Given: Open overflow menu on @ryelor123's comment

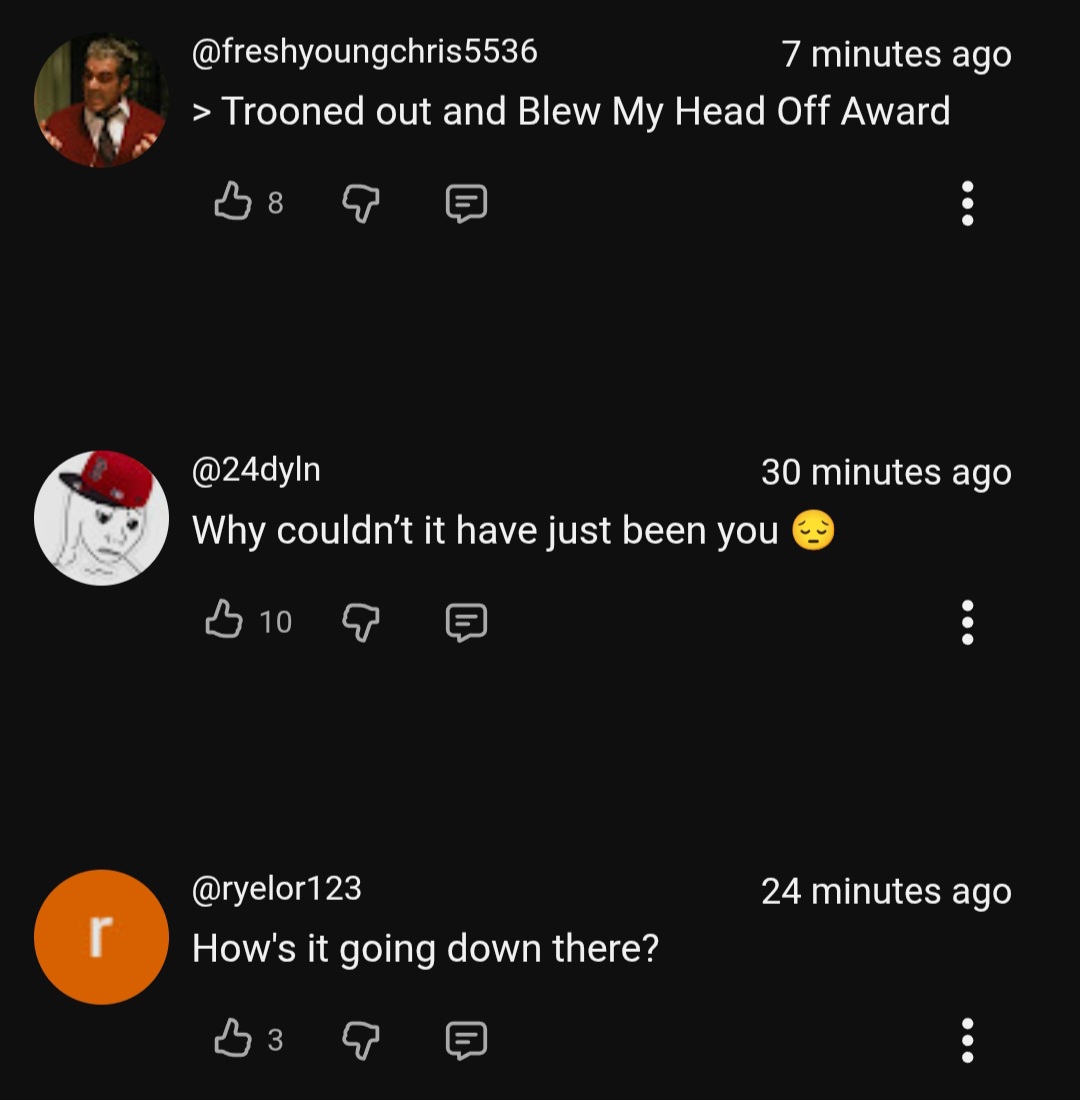Looking at the screenshot, I should point(966,1040).
